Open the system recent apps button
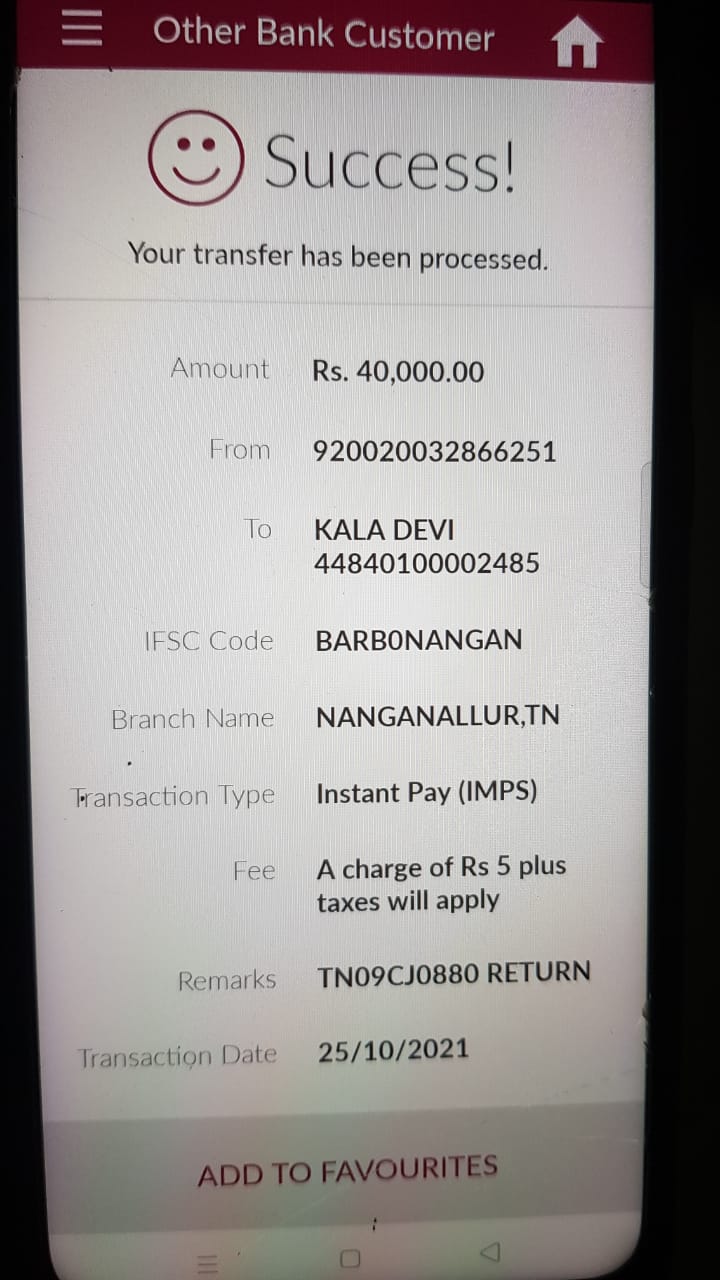 (x=207, y=1264)
